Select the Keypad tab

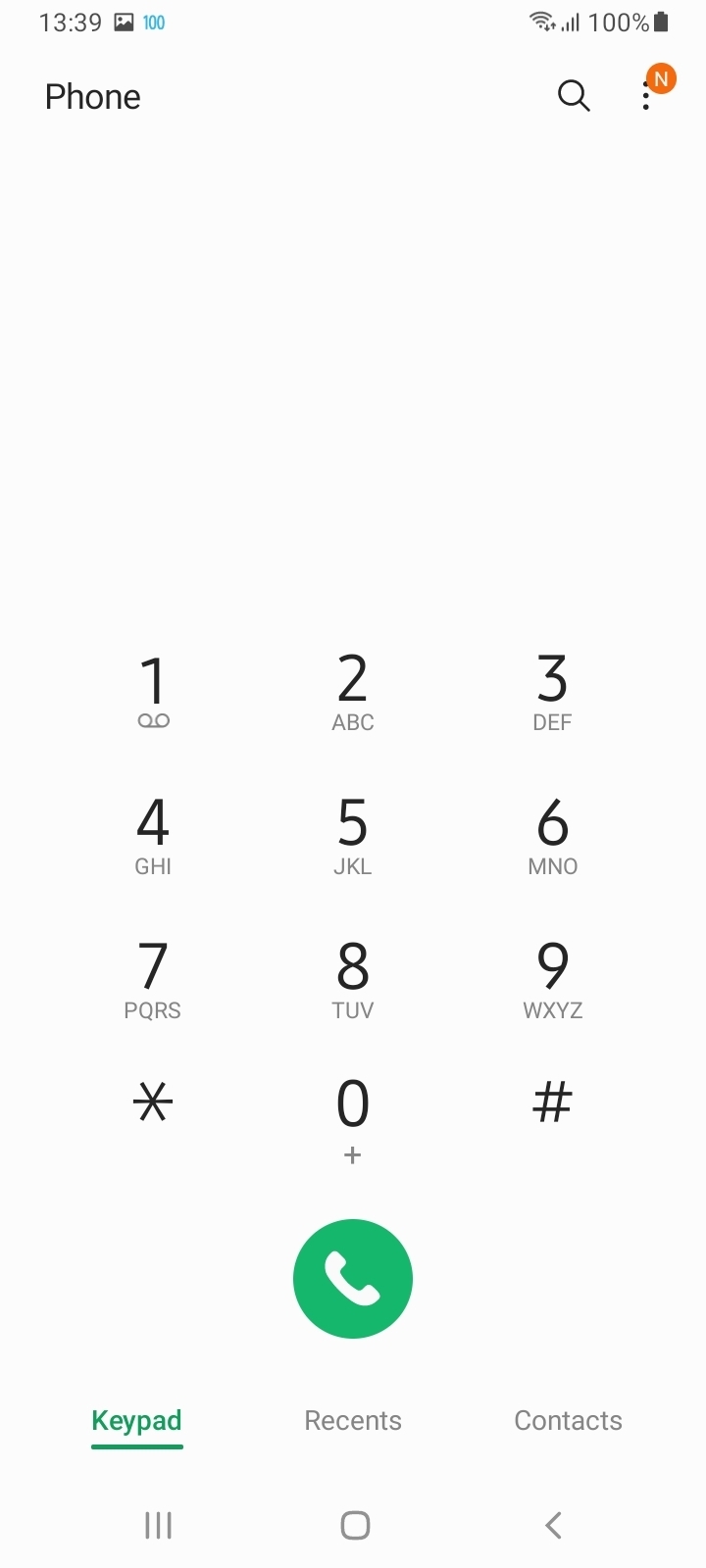point(136,1420)
